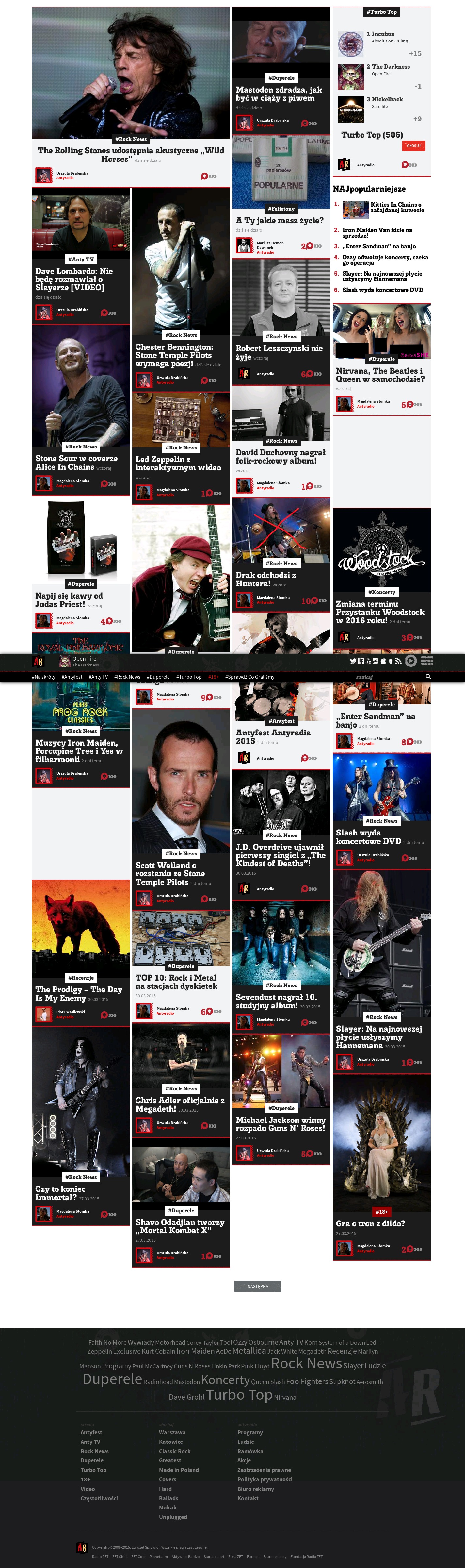Viewport: 465px width, 1568px height.
Task: Open the Rock News tag in the tag cloud
Action: (306, 1363)
